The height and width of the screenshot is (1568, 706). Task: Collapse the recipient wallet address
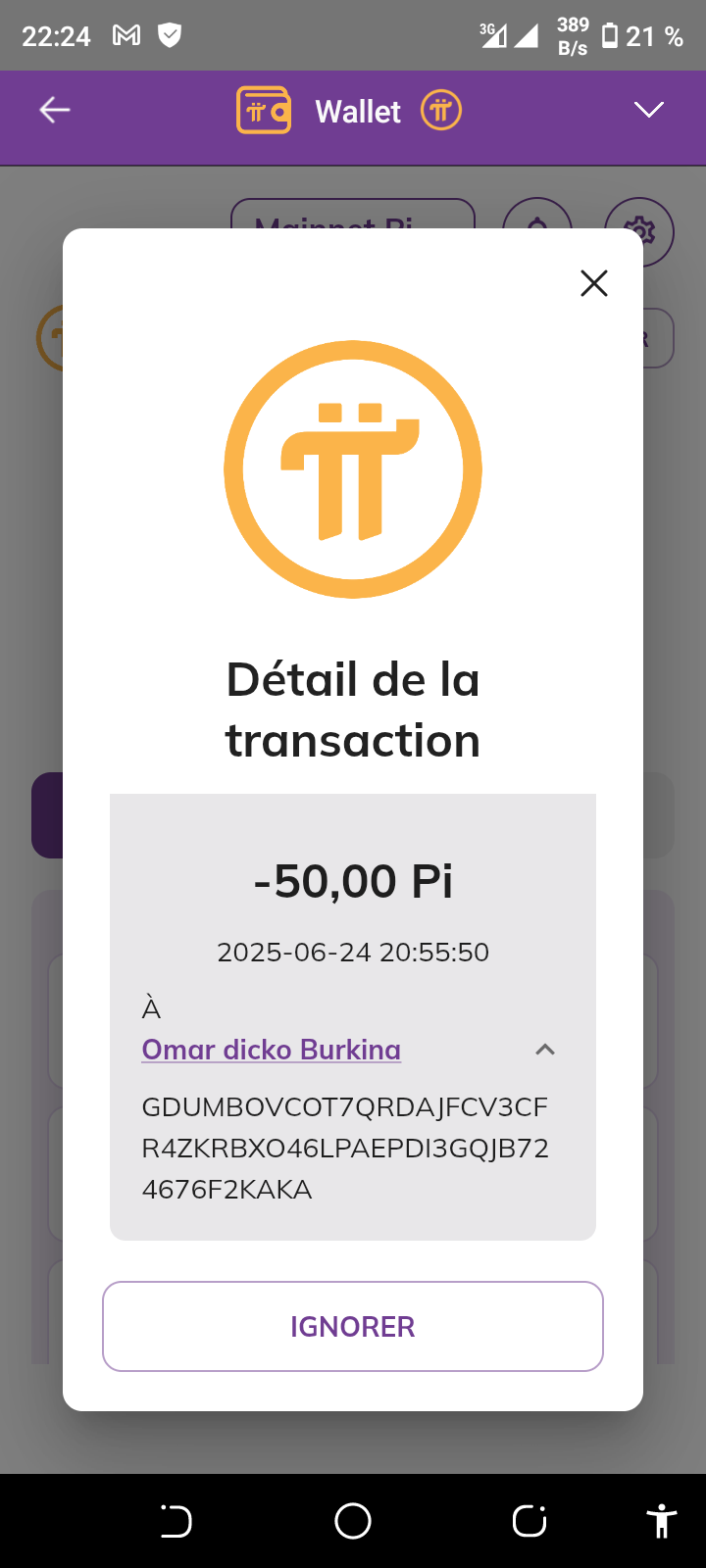point(545,1050)
